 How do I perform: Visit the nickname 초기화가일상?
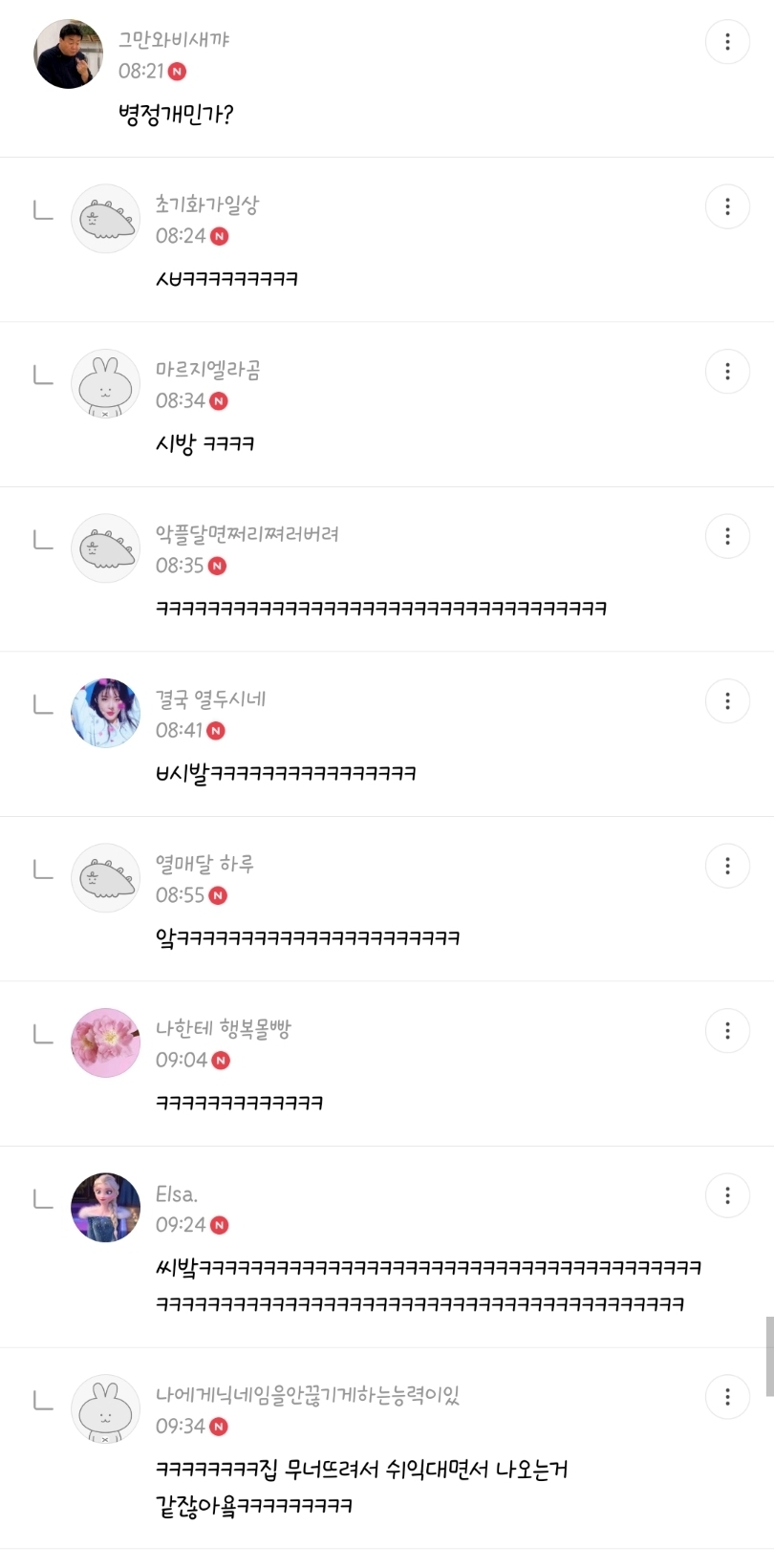point(207,204)
